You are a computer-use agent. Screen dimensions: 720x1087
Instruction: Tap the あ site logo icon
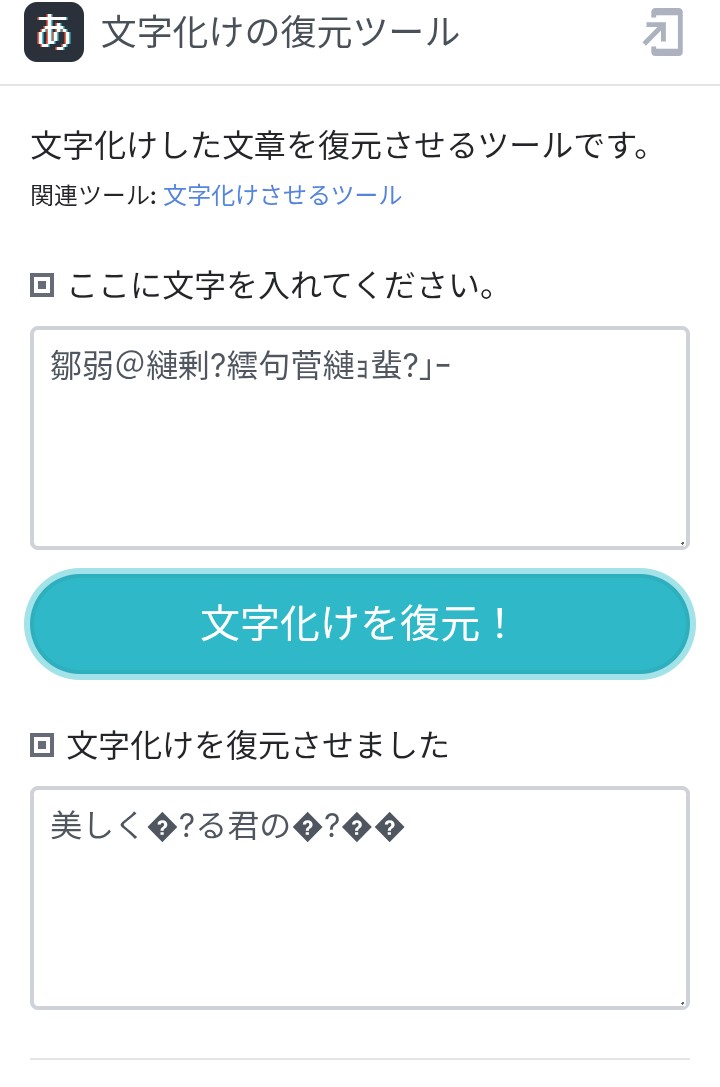coord(53,33)
